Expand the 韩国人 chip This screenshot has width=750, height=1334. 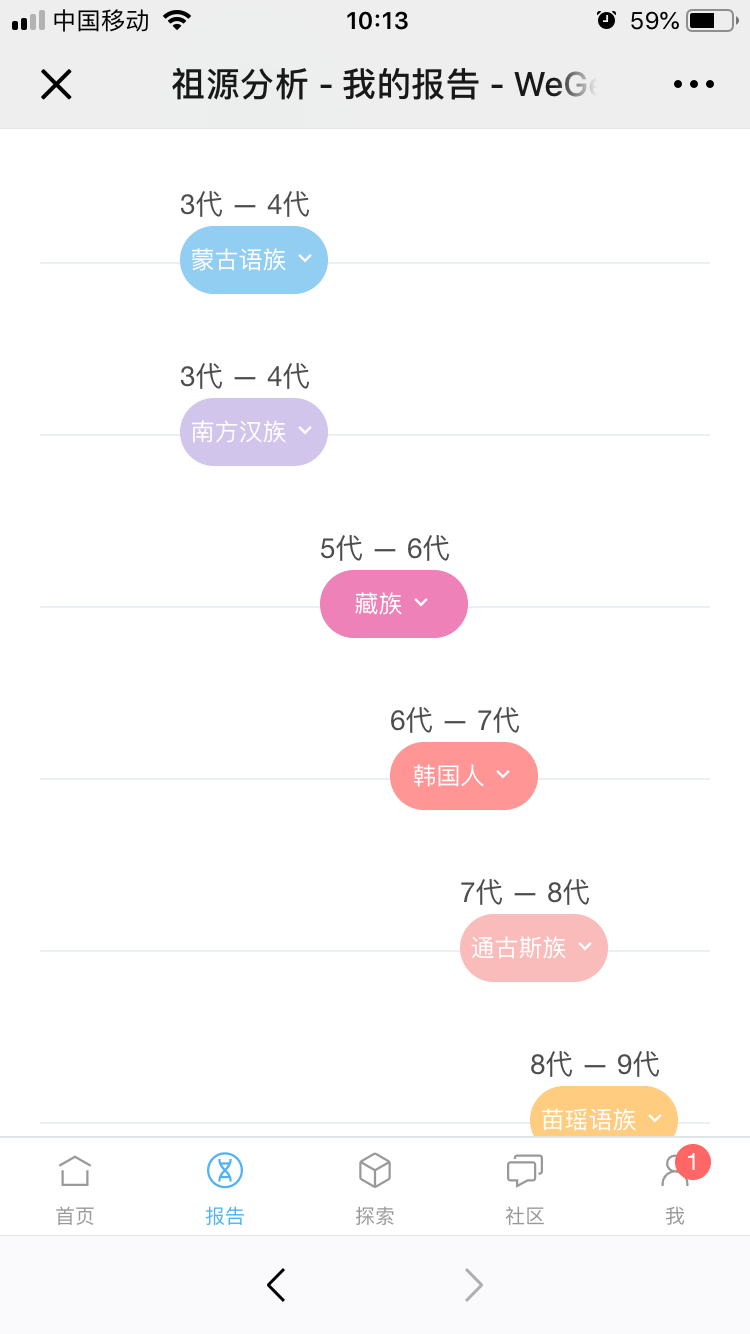[x=464, y=776]
